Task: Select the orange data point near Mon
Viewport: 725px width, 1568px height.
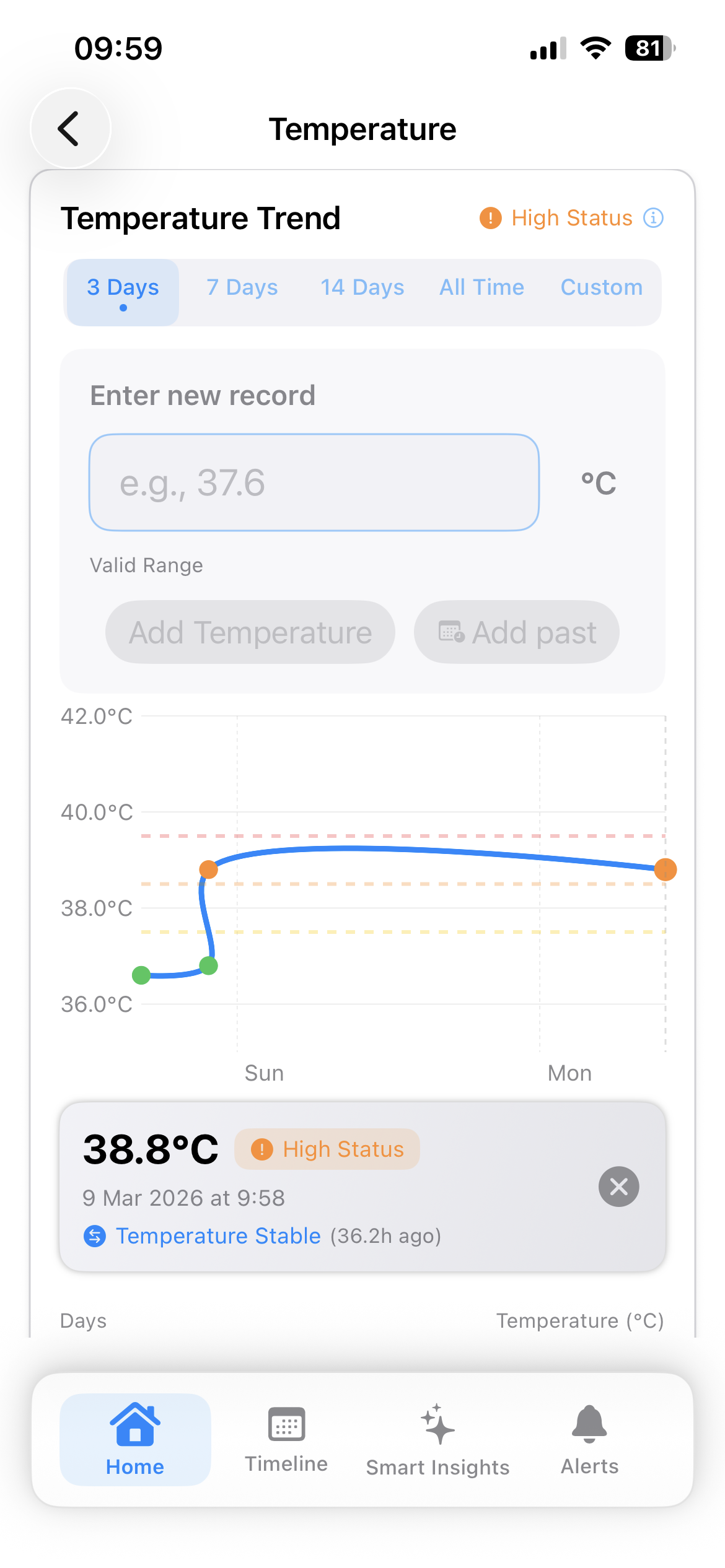Action: [x=665, y=869]
